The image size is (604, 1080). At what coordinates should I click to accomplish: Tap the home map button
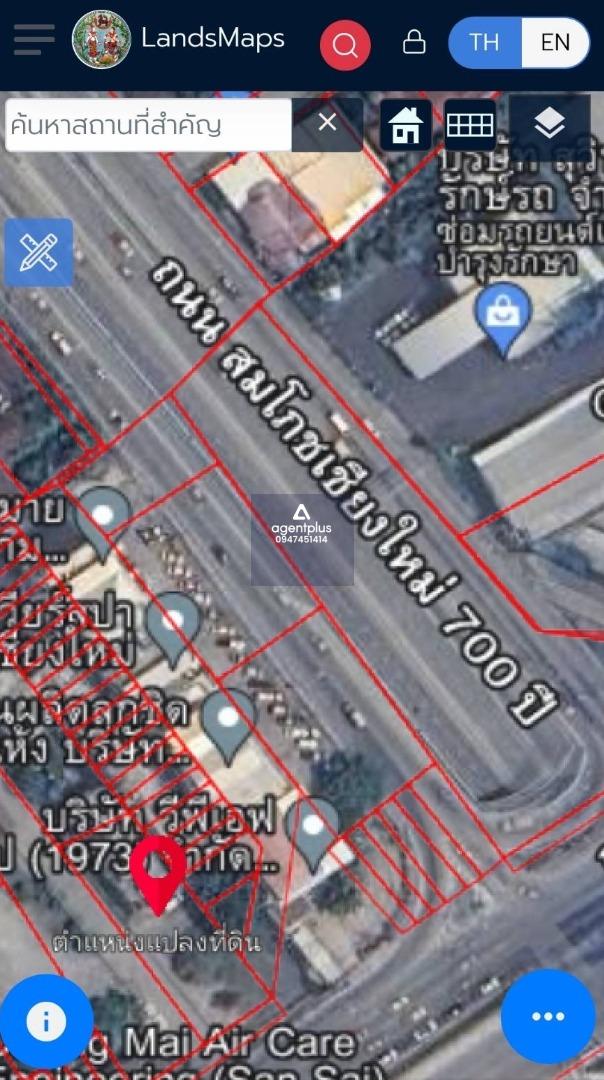(x=406, y=125)
